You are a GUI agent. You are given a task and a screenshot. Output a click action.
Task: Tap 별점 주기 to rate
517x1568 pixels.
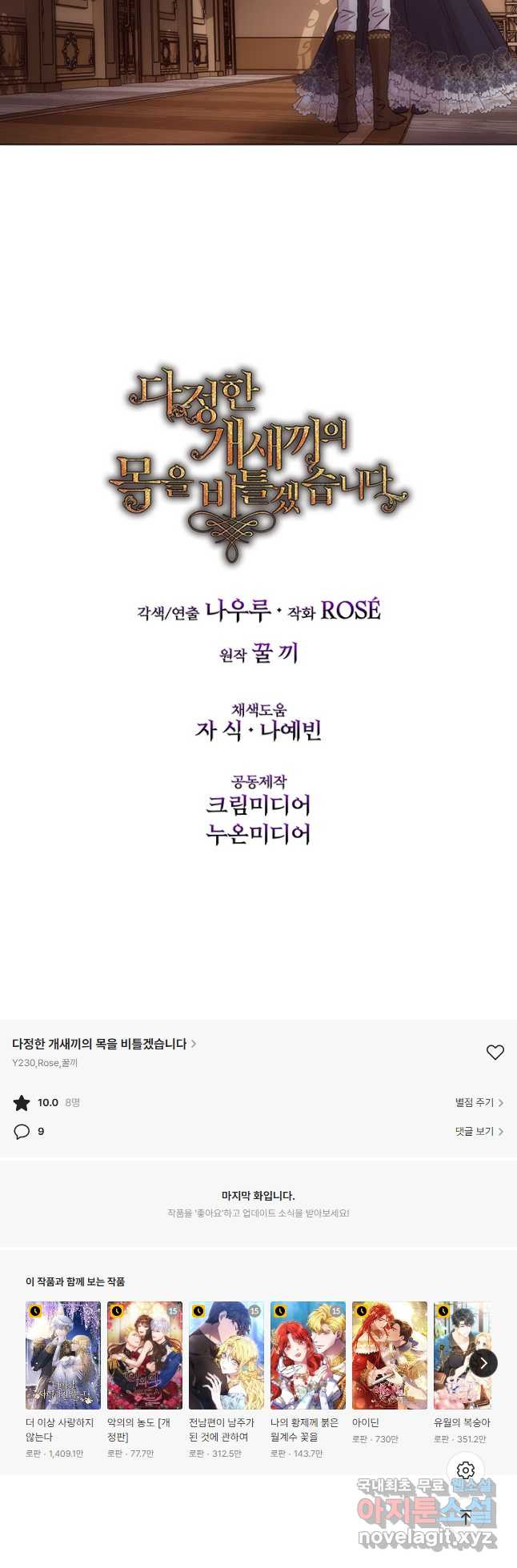click(479, 1103)
